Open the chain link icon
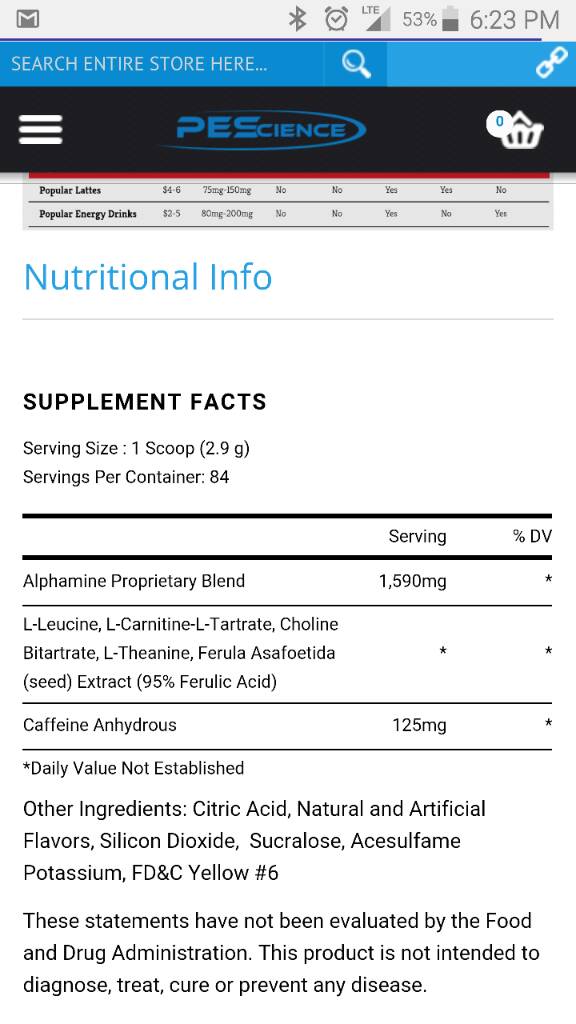This screenshot has height=1024, width=576. pyautogui.click(x=551, y=64)
